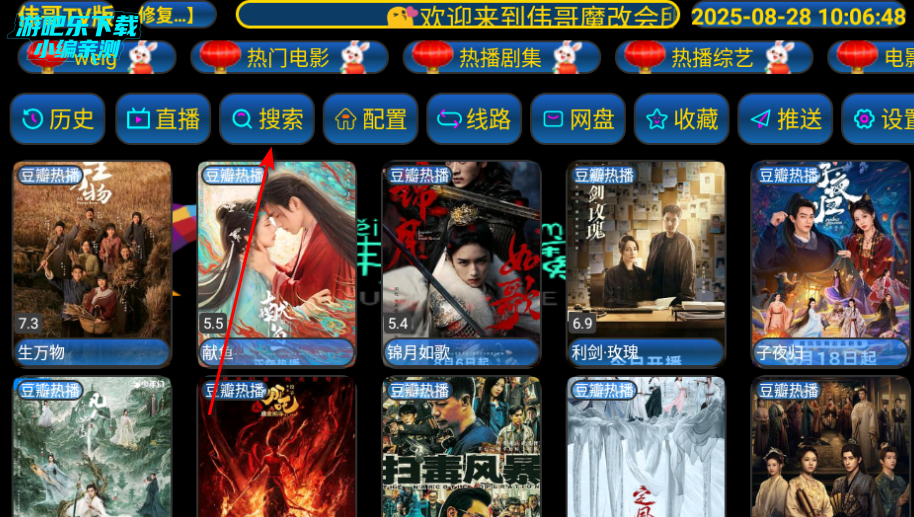Viewport: 914px width, 517px height.
Task: Open the 子夜归 drama card
Action: (830, 262)
